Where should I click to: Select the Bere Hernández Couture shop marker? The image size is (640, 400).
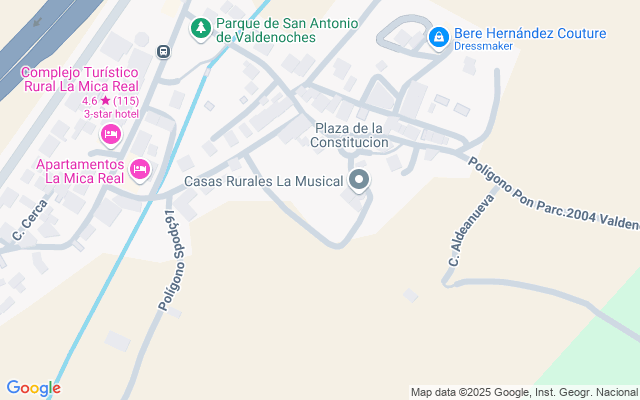pos(438,37)
